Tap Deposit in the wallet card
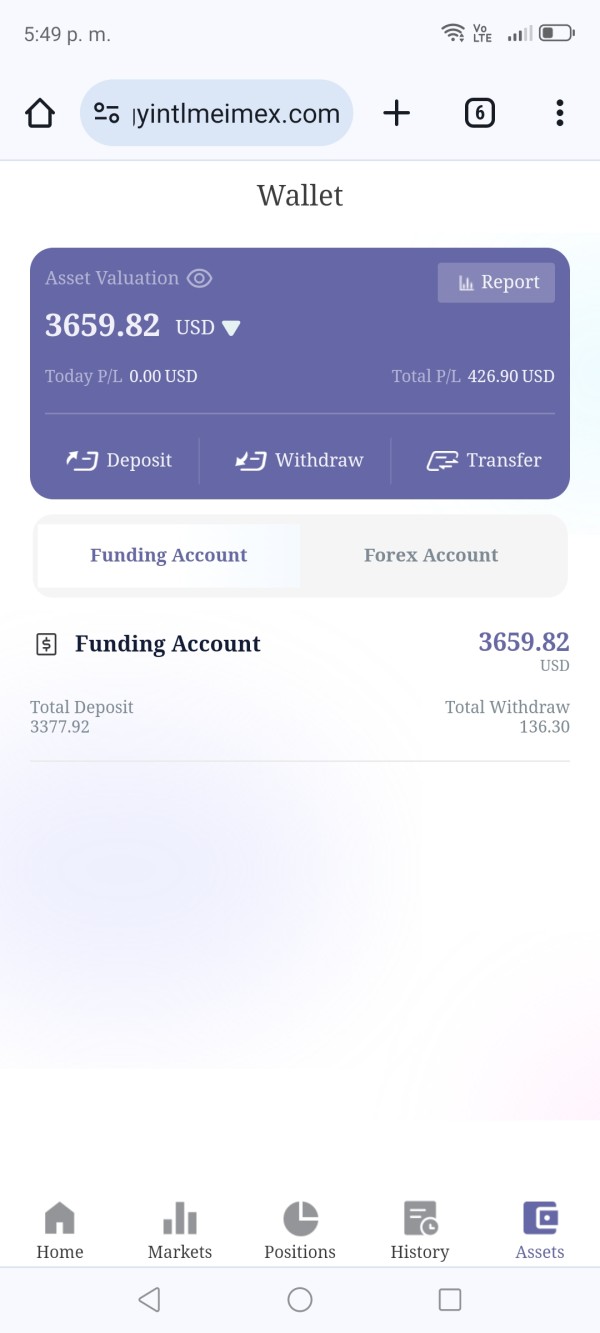Viewport: 600px width, 1333px height. tap(119, 460)
